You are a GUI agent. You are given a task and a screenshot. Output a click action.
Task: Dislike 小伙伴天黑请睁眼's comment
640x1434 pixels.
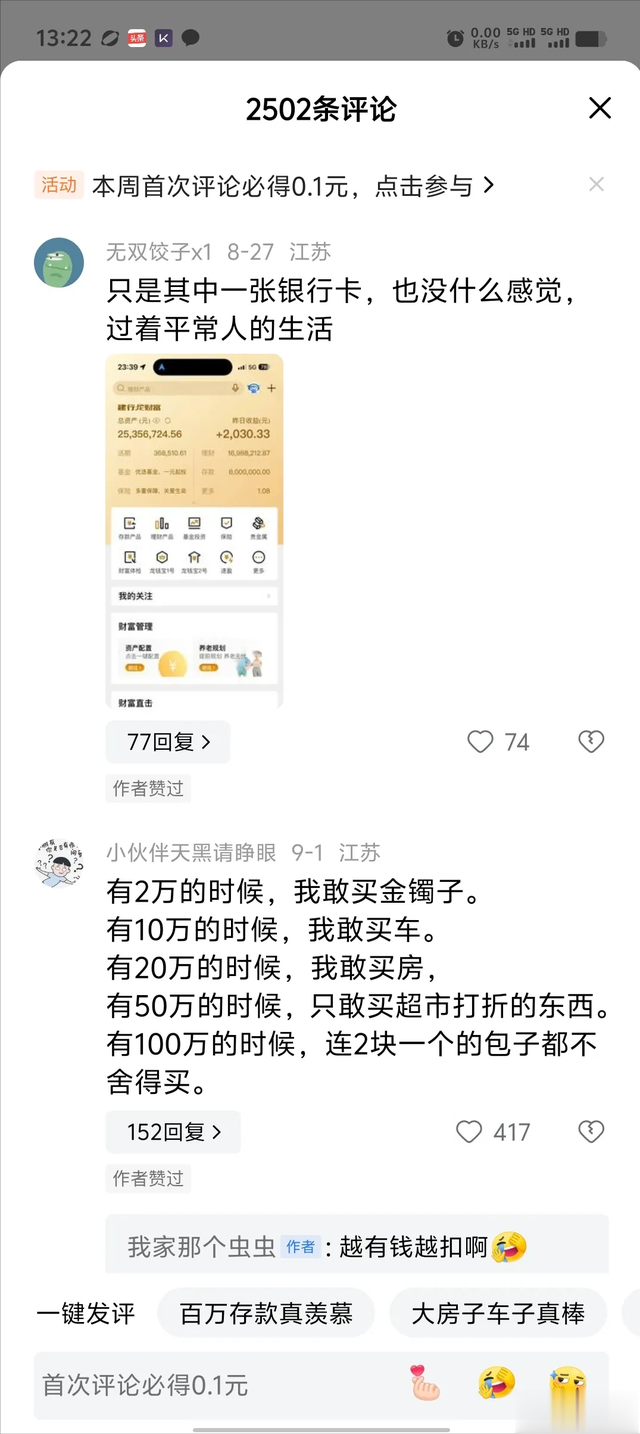pos(591,1132)
